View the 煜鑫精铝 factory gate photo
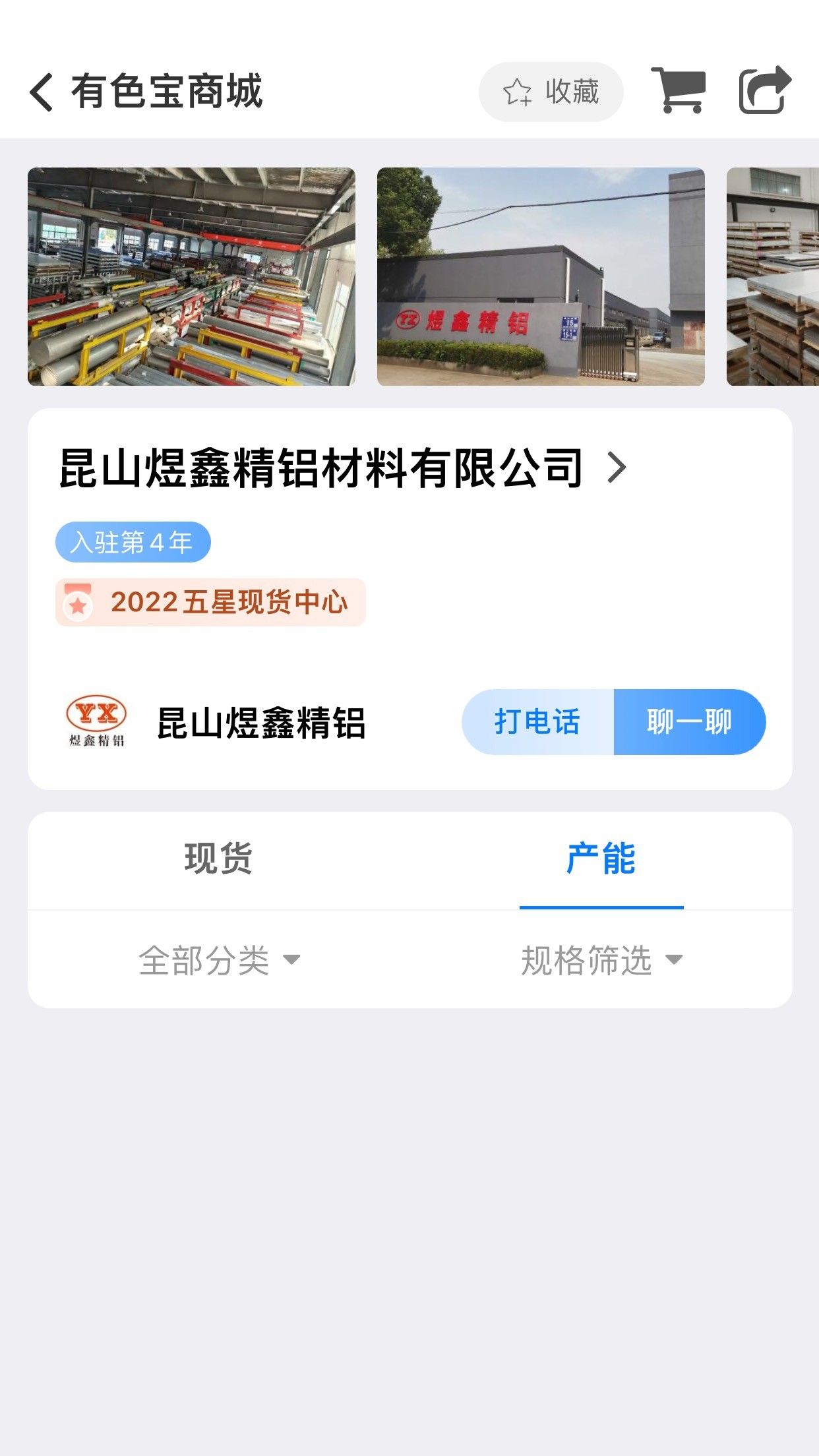819x1456 pixels. pos(541,276)
